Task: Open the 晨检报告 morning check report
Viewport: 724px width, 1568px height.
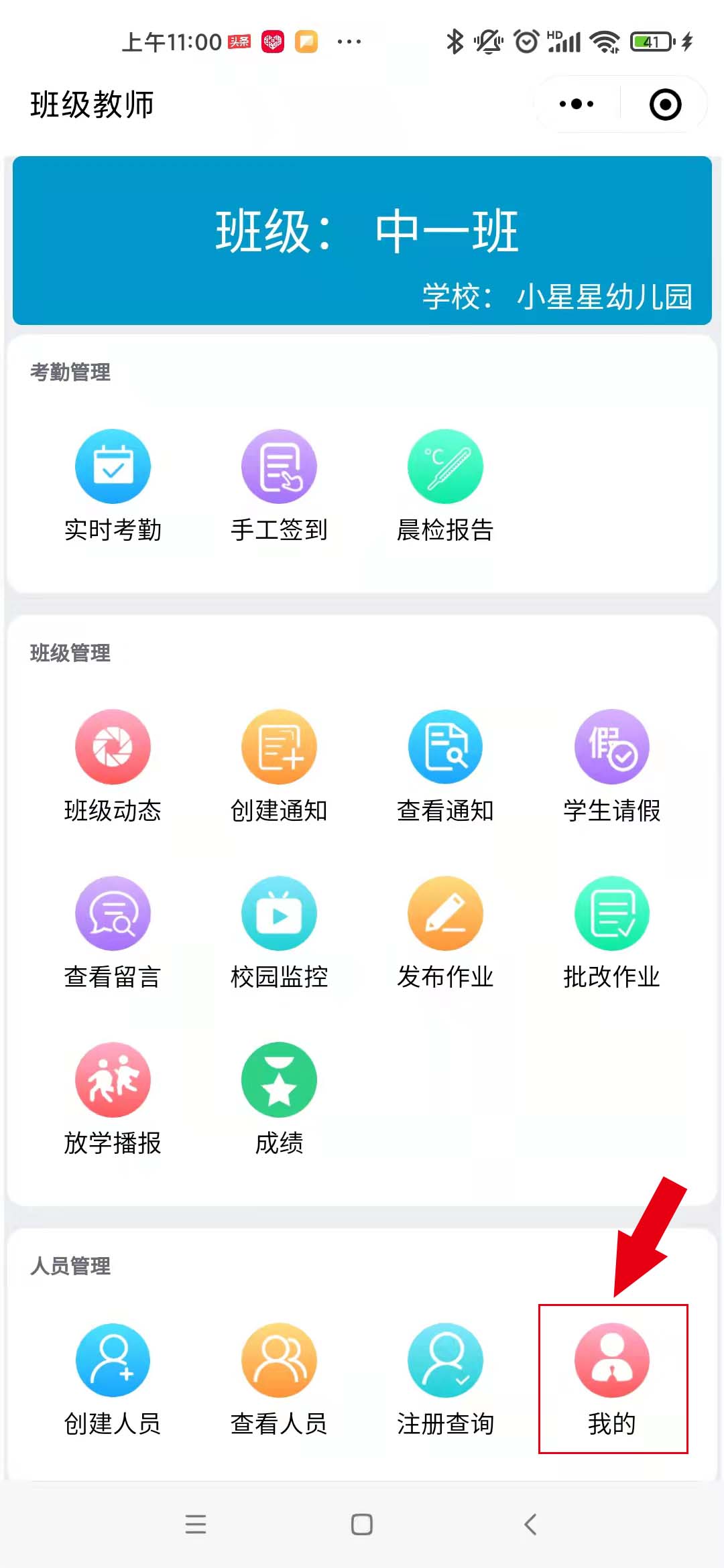Action: (x=445, y=466)
